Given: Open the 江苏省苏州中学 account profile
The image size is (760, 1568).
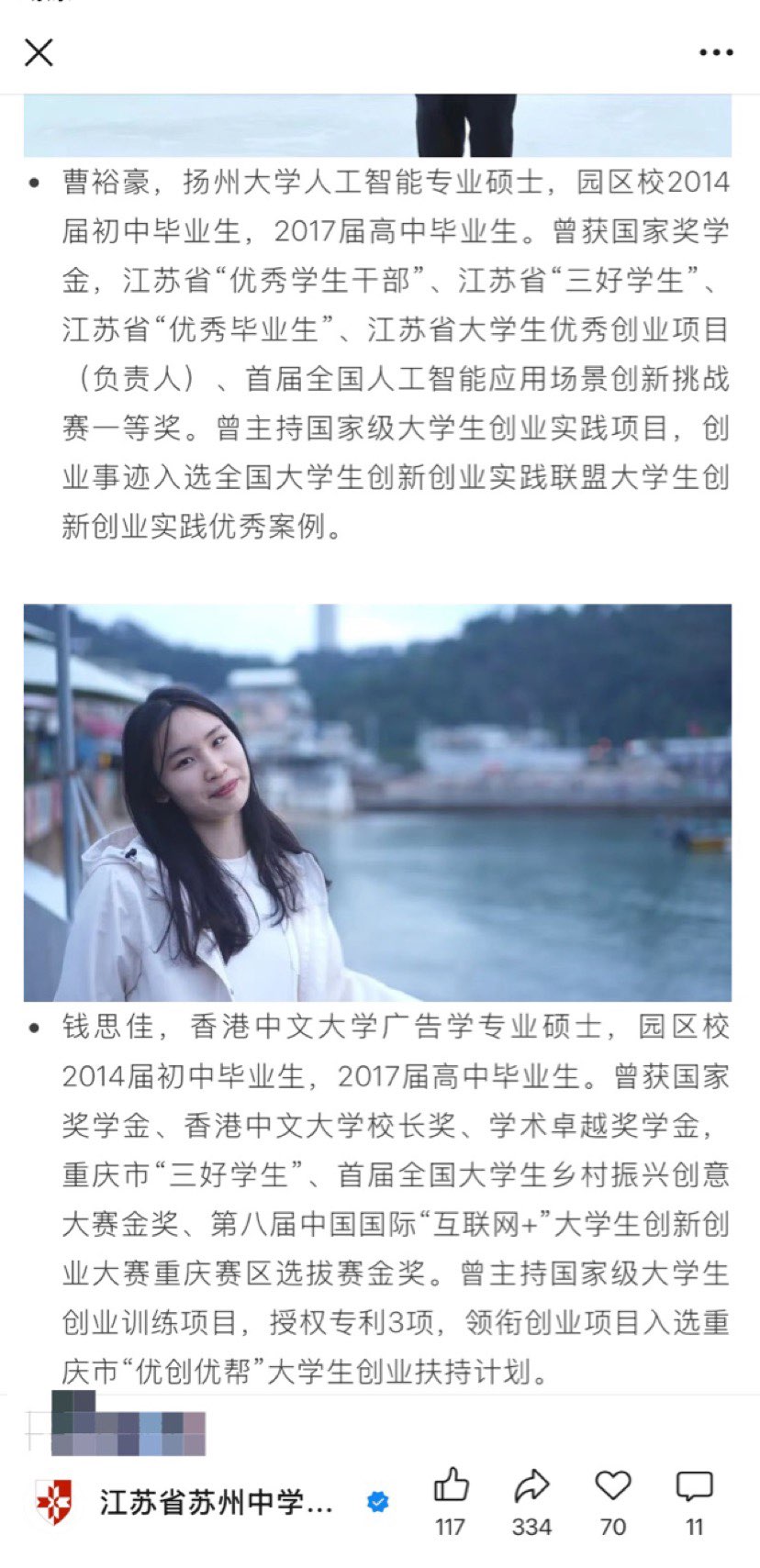Looking at the screenshot, I should [216, 1502].
